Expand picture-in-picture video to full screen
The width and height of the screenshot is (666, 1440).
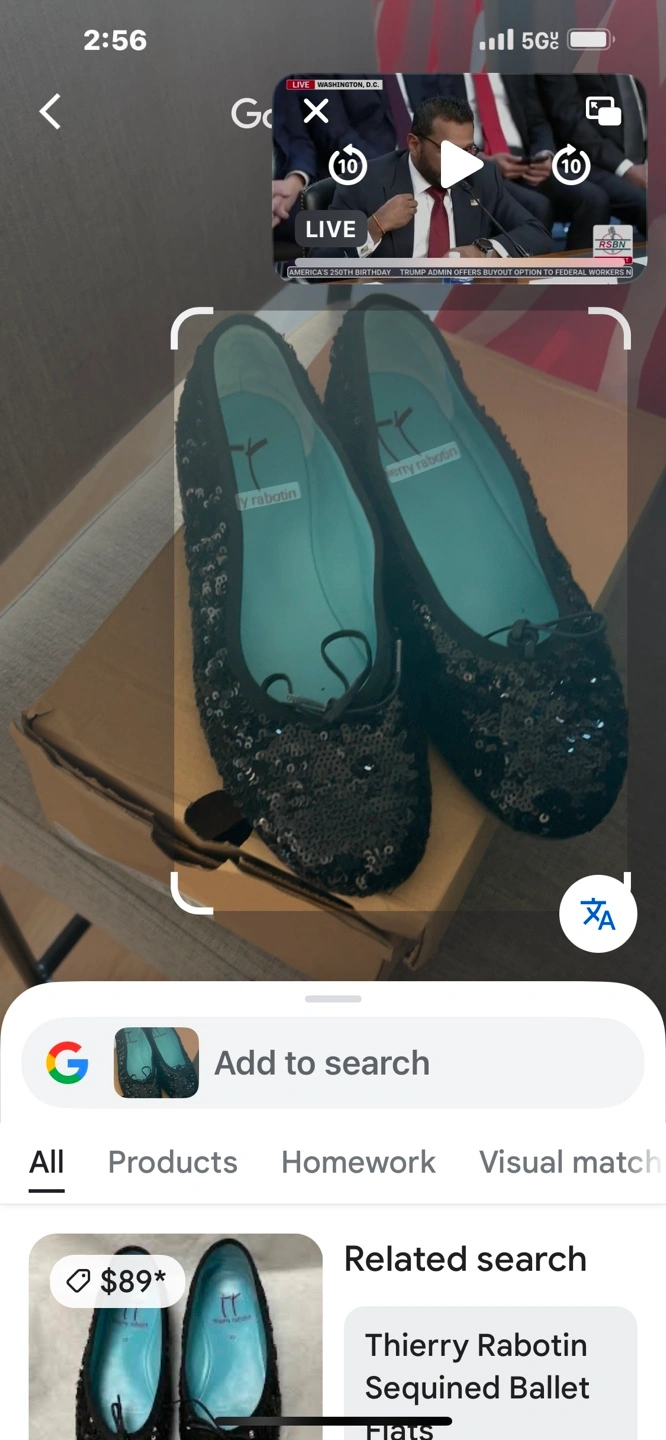(603, 111)
